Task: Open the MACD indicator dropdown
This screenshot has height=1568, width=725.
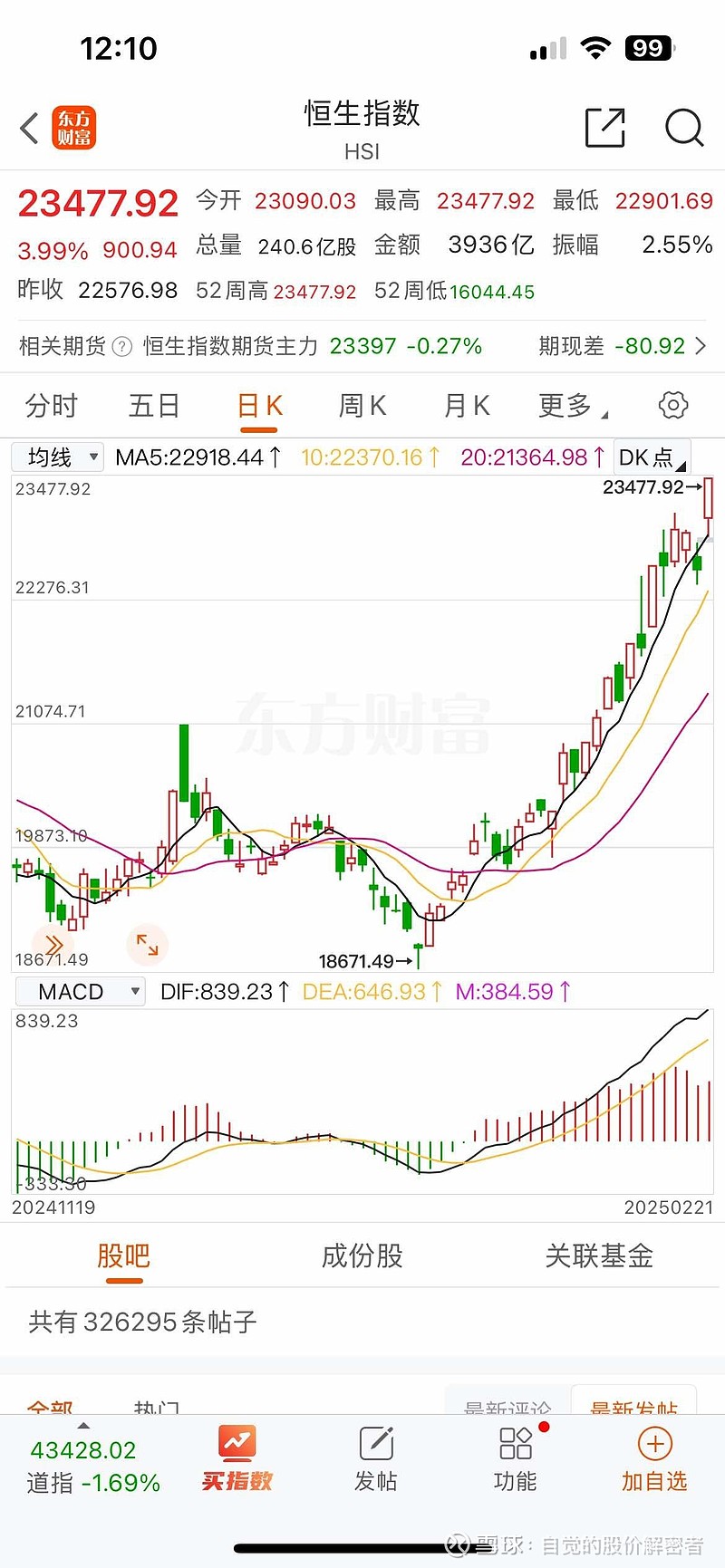Action: [80, 992]
